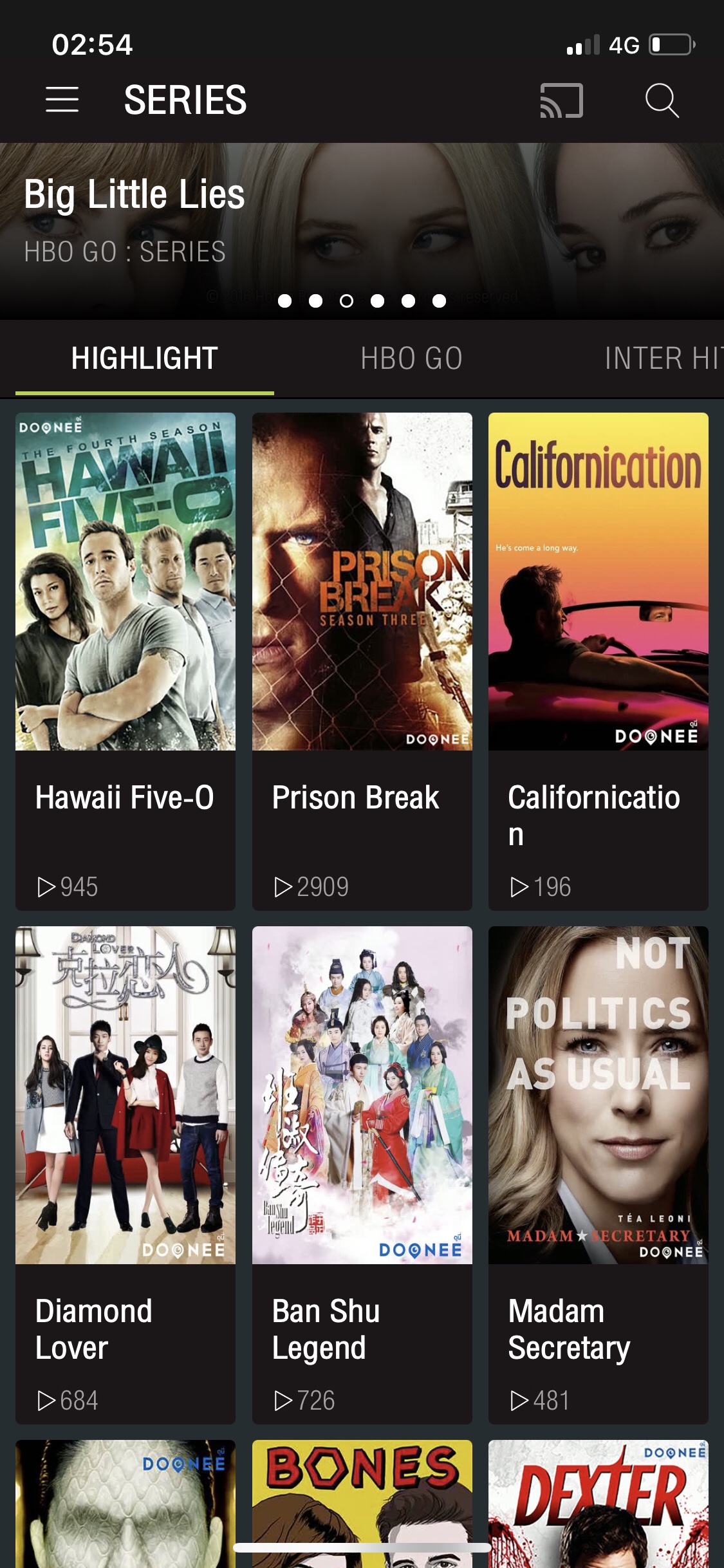Choose the Ban Shu Legend card
The height and width of the screenshot is (1568, 724).
click(x=362, y=1173)
